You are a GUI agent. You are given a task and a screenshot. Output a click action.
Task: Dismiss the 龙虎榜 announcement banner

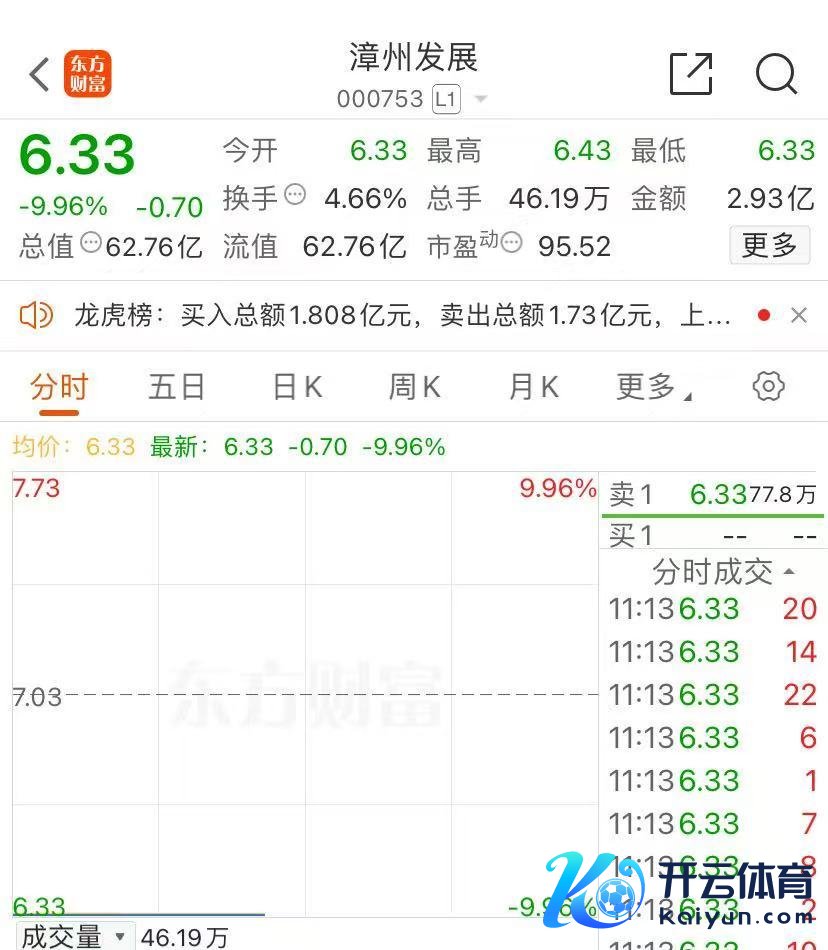tap(798, 316)
